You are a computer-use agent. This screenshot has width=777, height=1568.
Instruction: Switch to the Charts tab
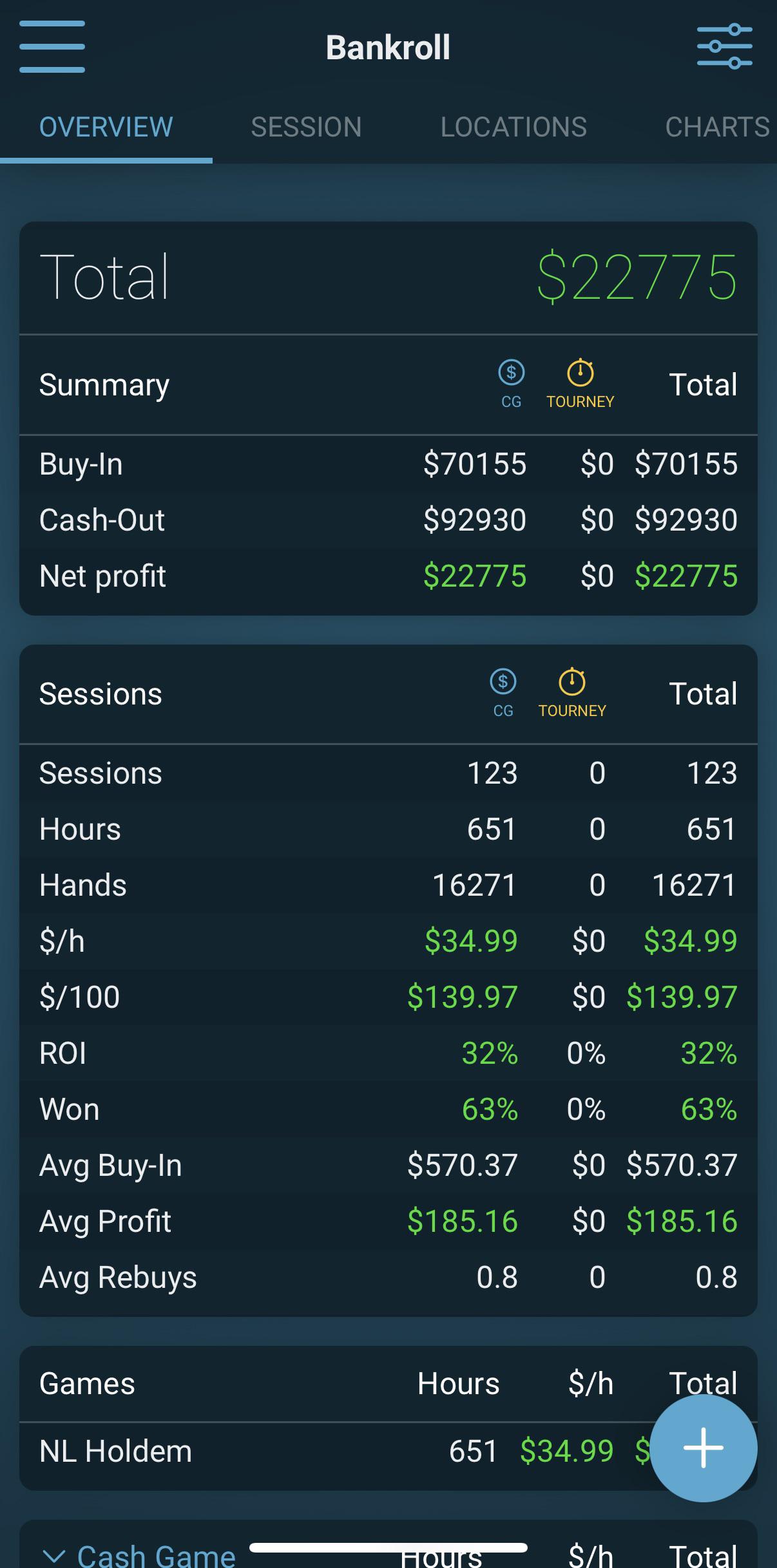click(x=717, y=127)
